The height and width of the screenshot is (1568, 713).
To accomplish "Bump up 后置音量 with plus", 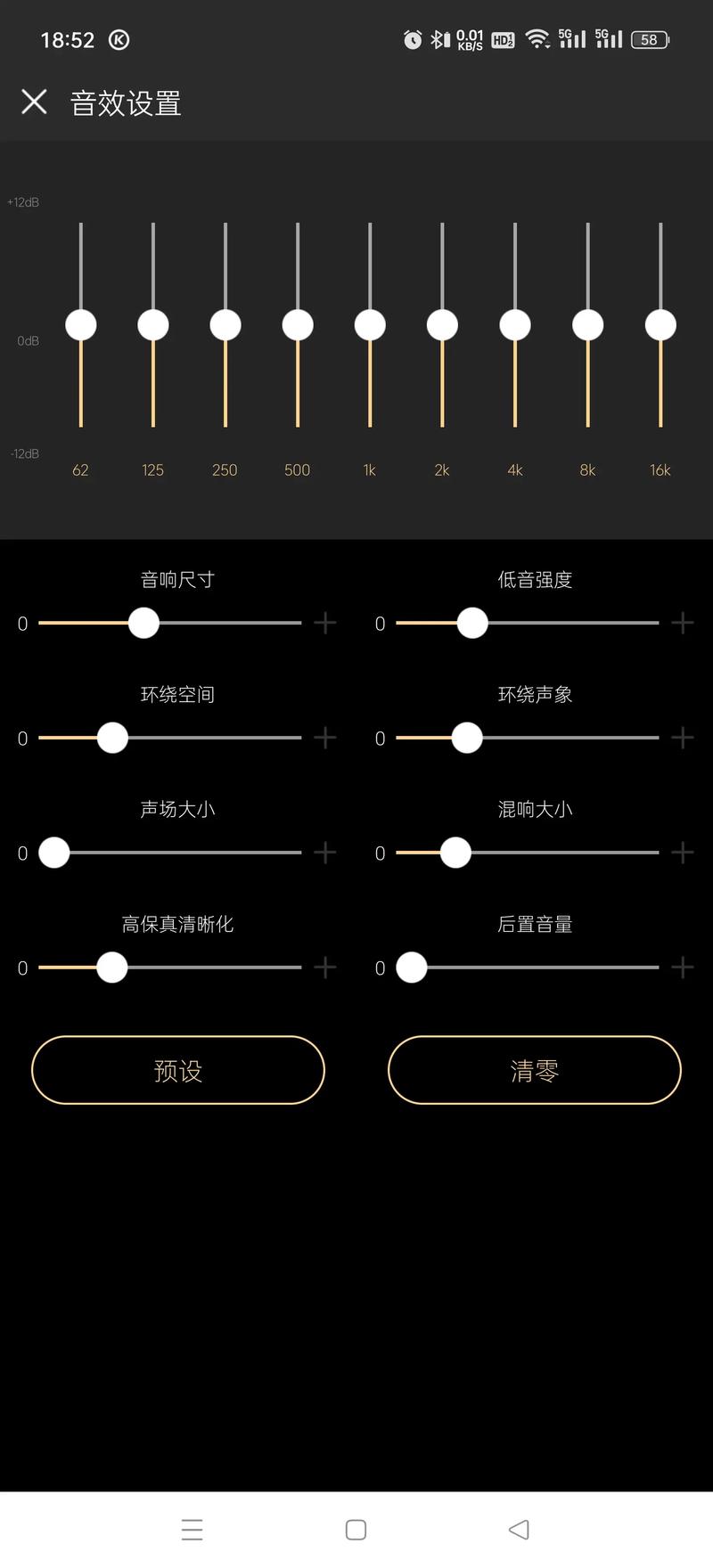I will click(683, 968).
